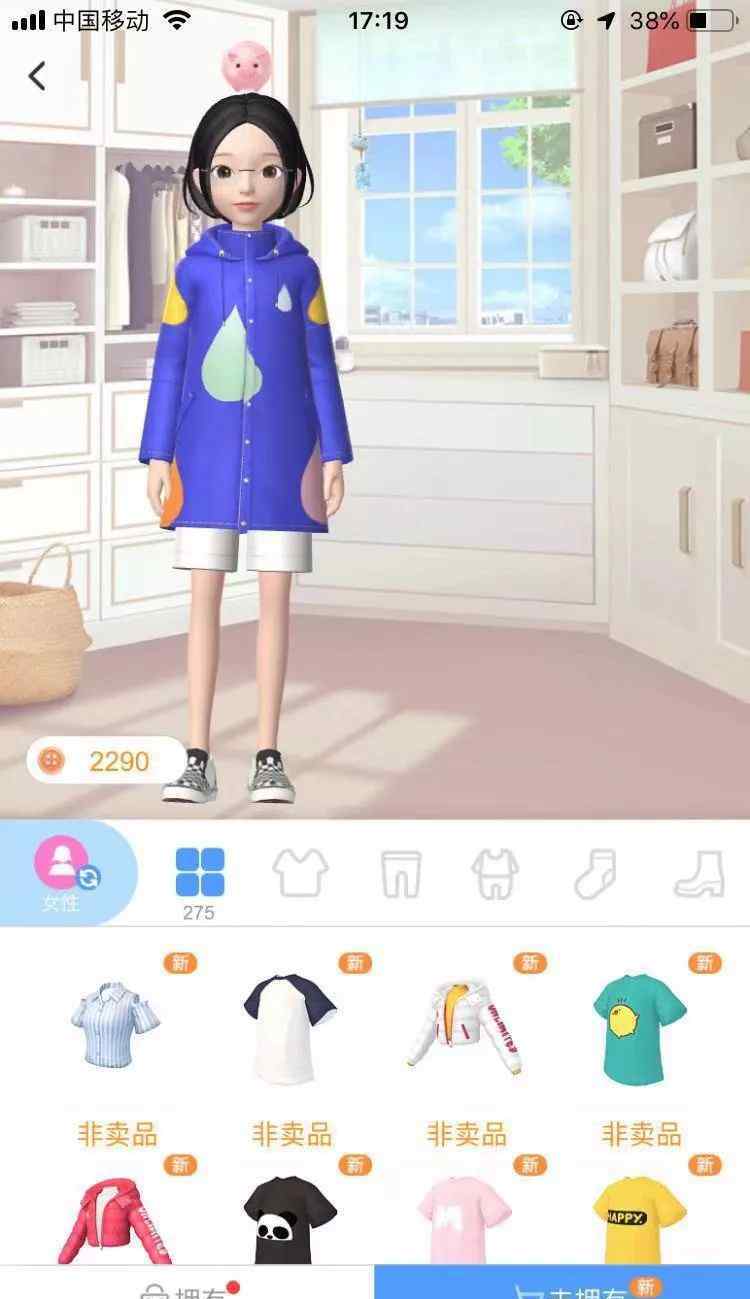Open the full outfit category tab
The image size is (750, 1299).
click(x=495, y=873)
